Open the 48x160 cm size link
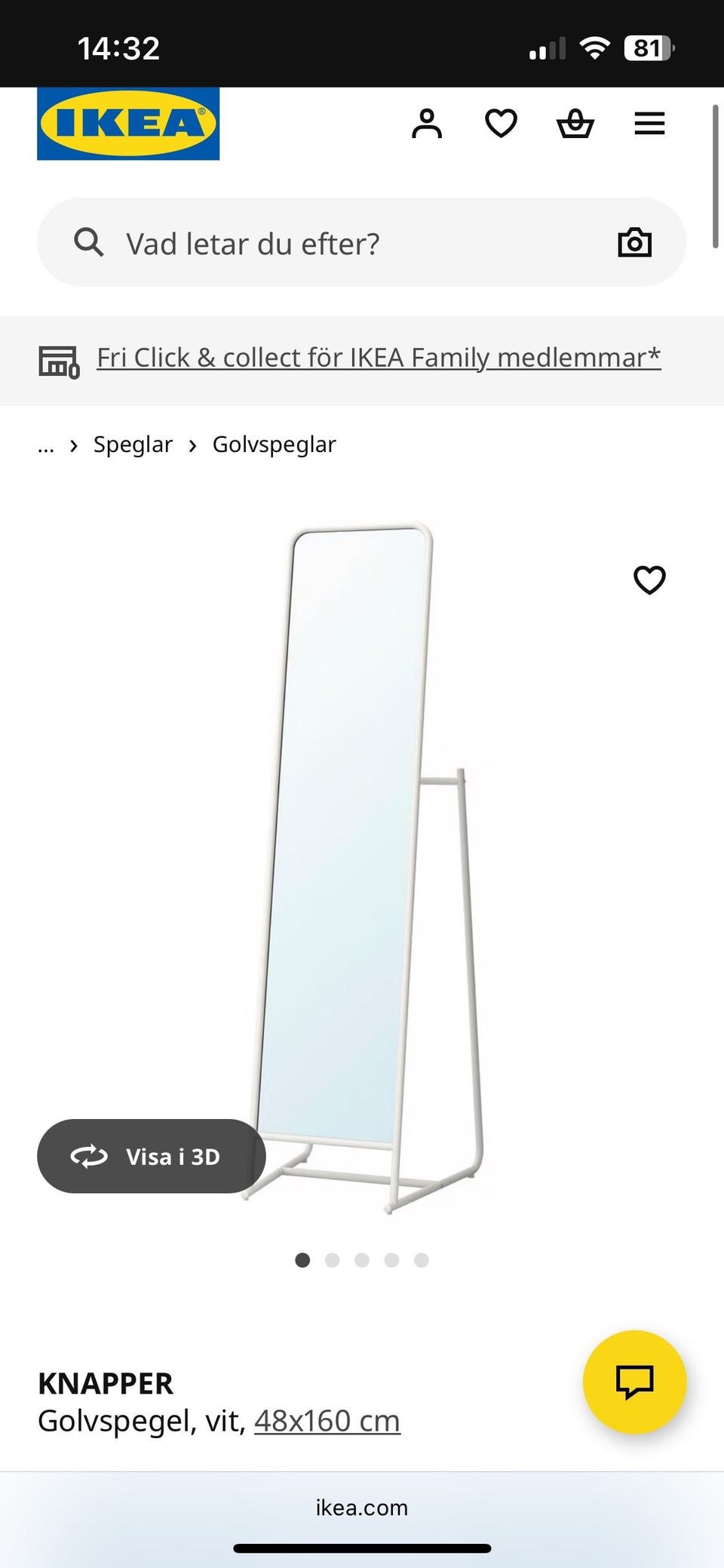Viewport: 724px width, 1568px height. (x=327, y=1419)
